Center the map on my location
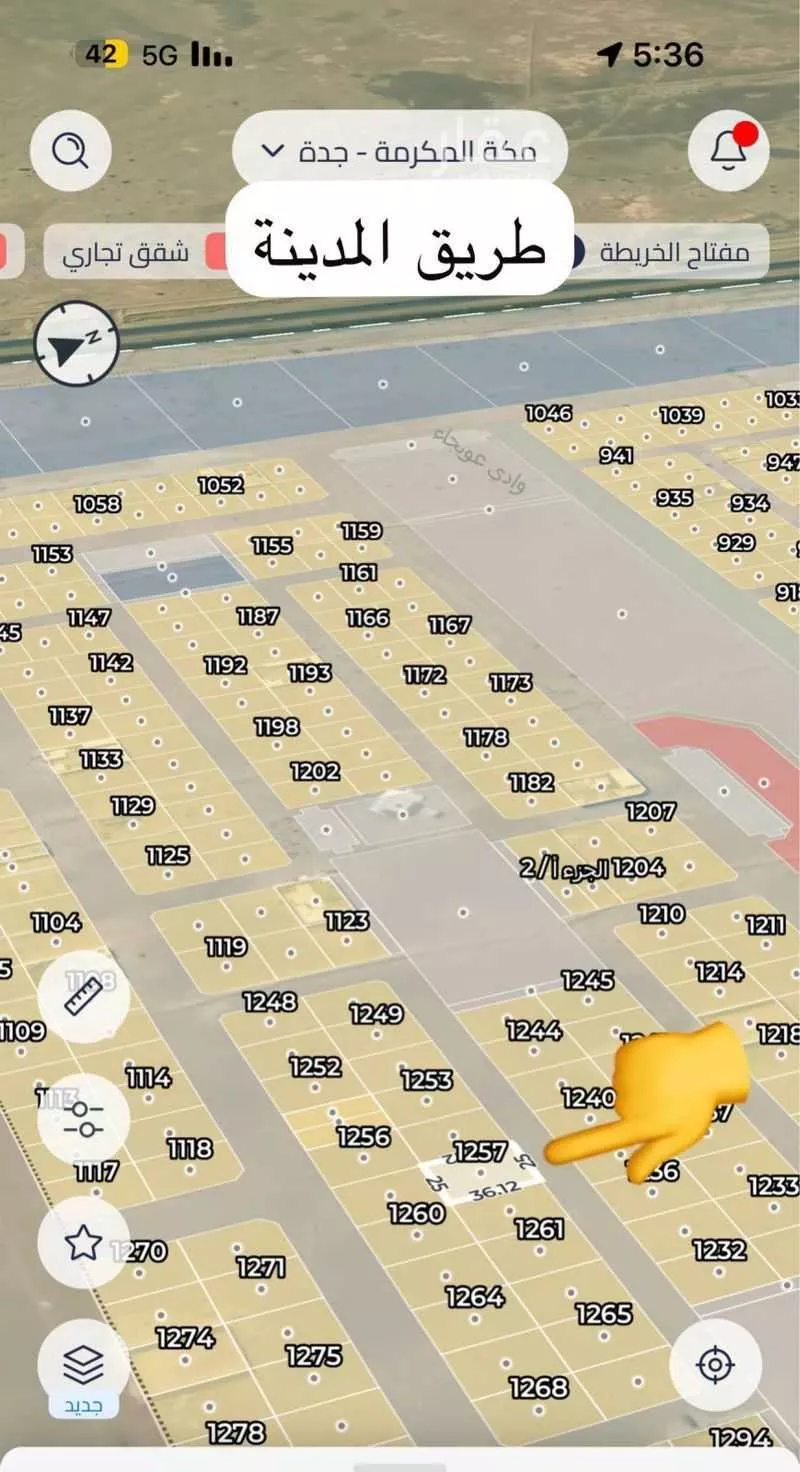The width and height of the screenshot is (800, 1472). 717,1364
